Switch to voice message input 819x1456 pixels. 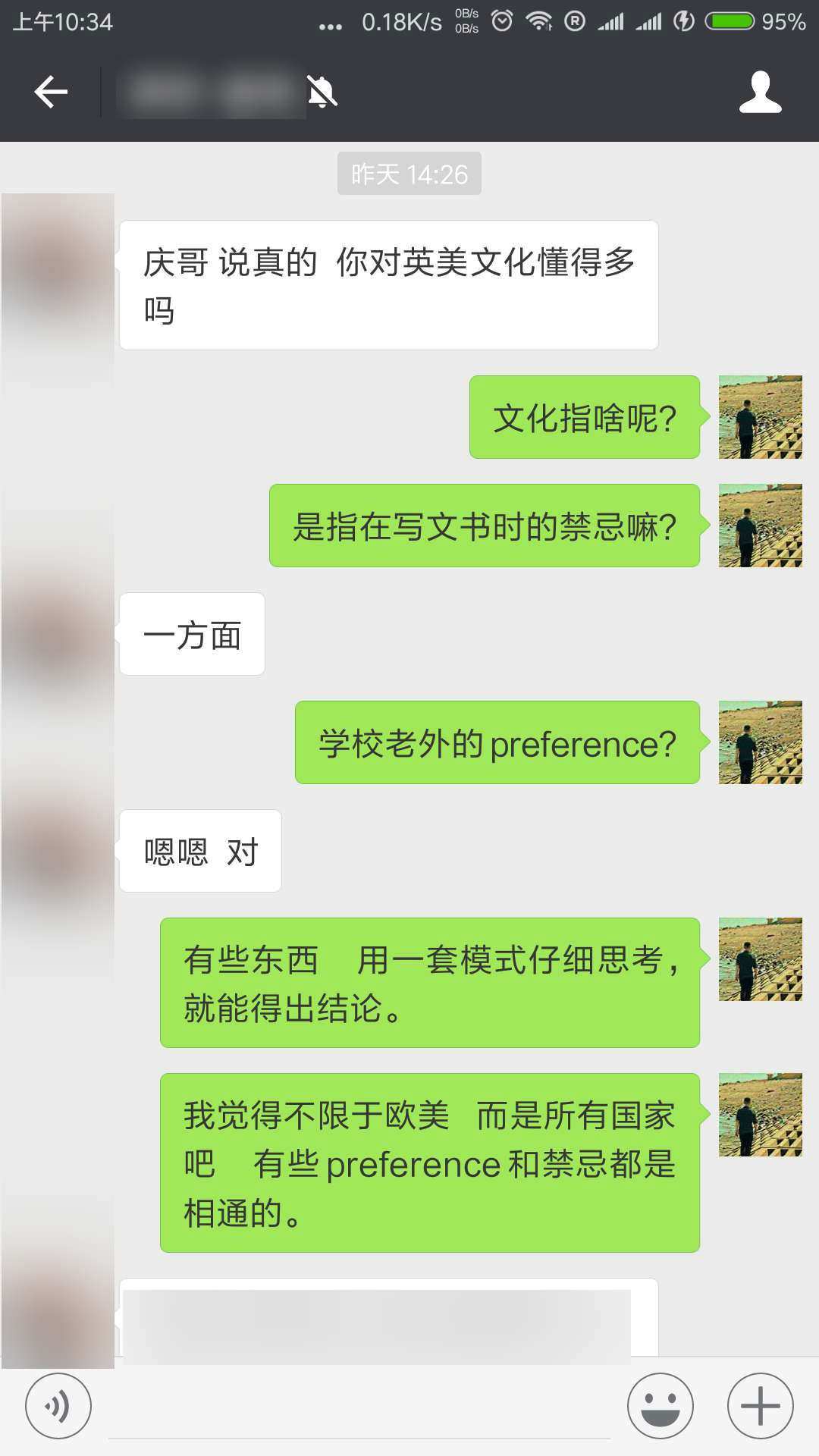coord(58,1405)
